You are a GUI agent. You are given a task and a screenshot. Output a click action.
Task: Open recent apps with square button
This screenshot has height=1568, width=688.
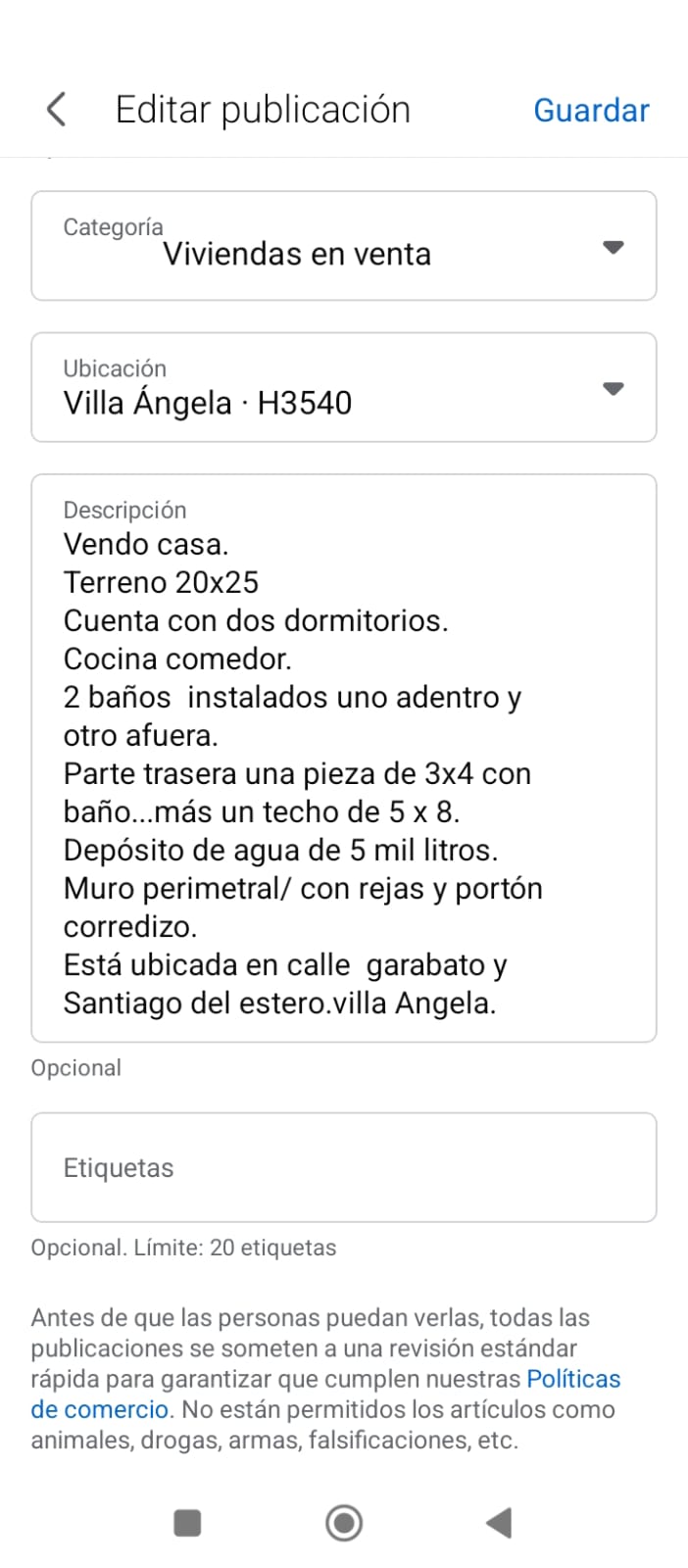[x=187, y=1523]
